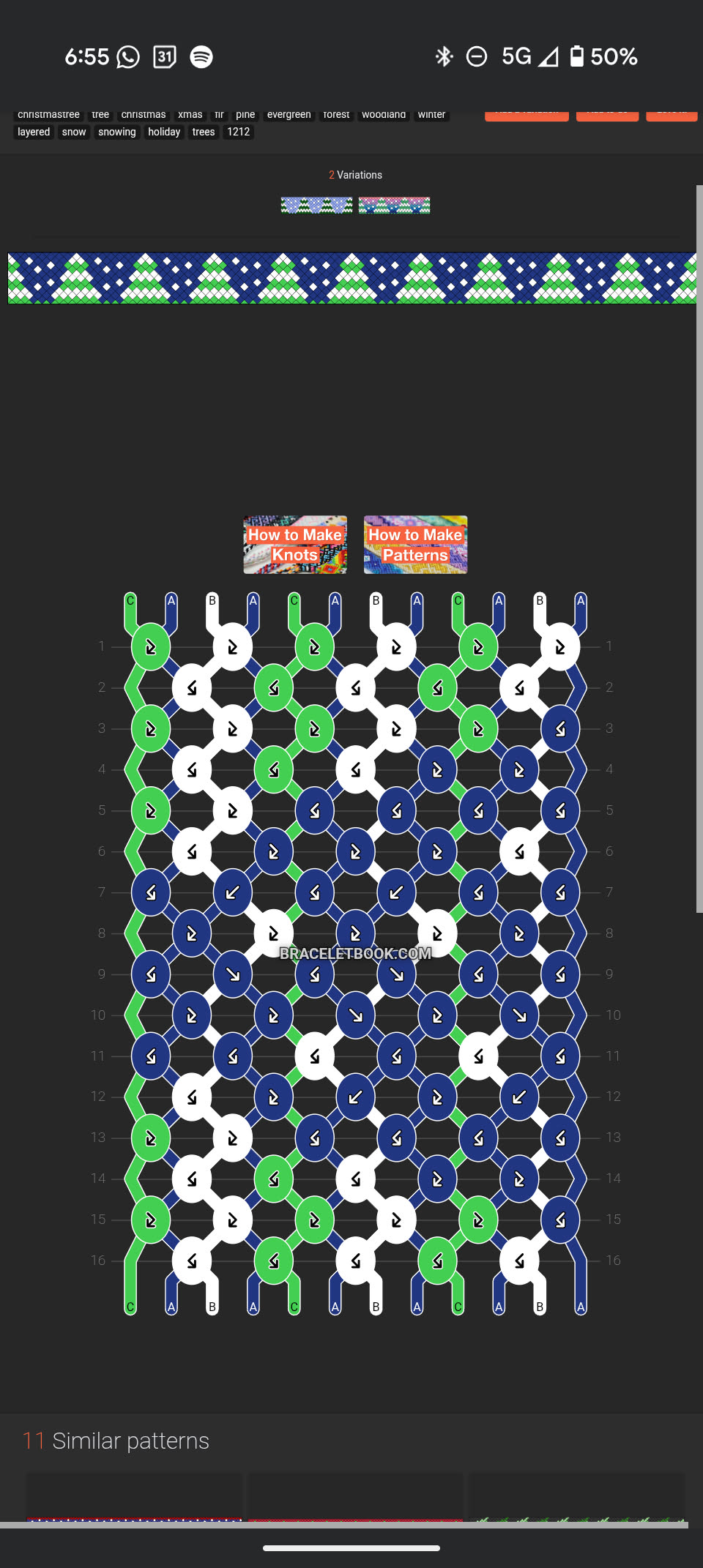Open the pink-blue pattern variation
703x1568 pixels.
tap(394, 206)
